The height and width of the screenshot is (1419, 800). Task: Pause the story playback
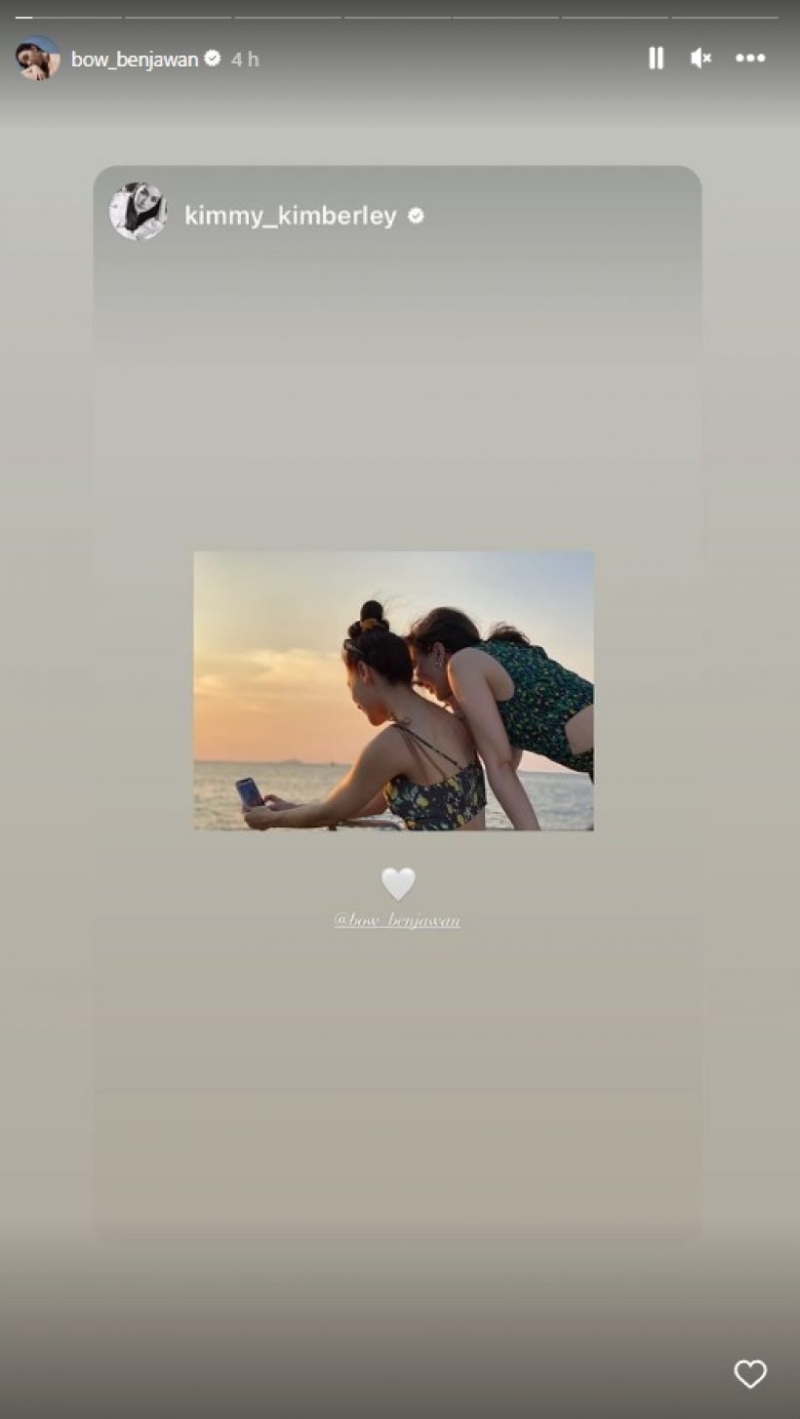656,58
